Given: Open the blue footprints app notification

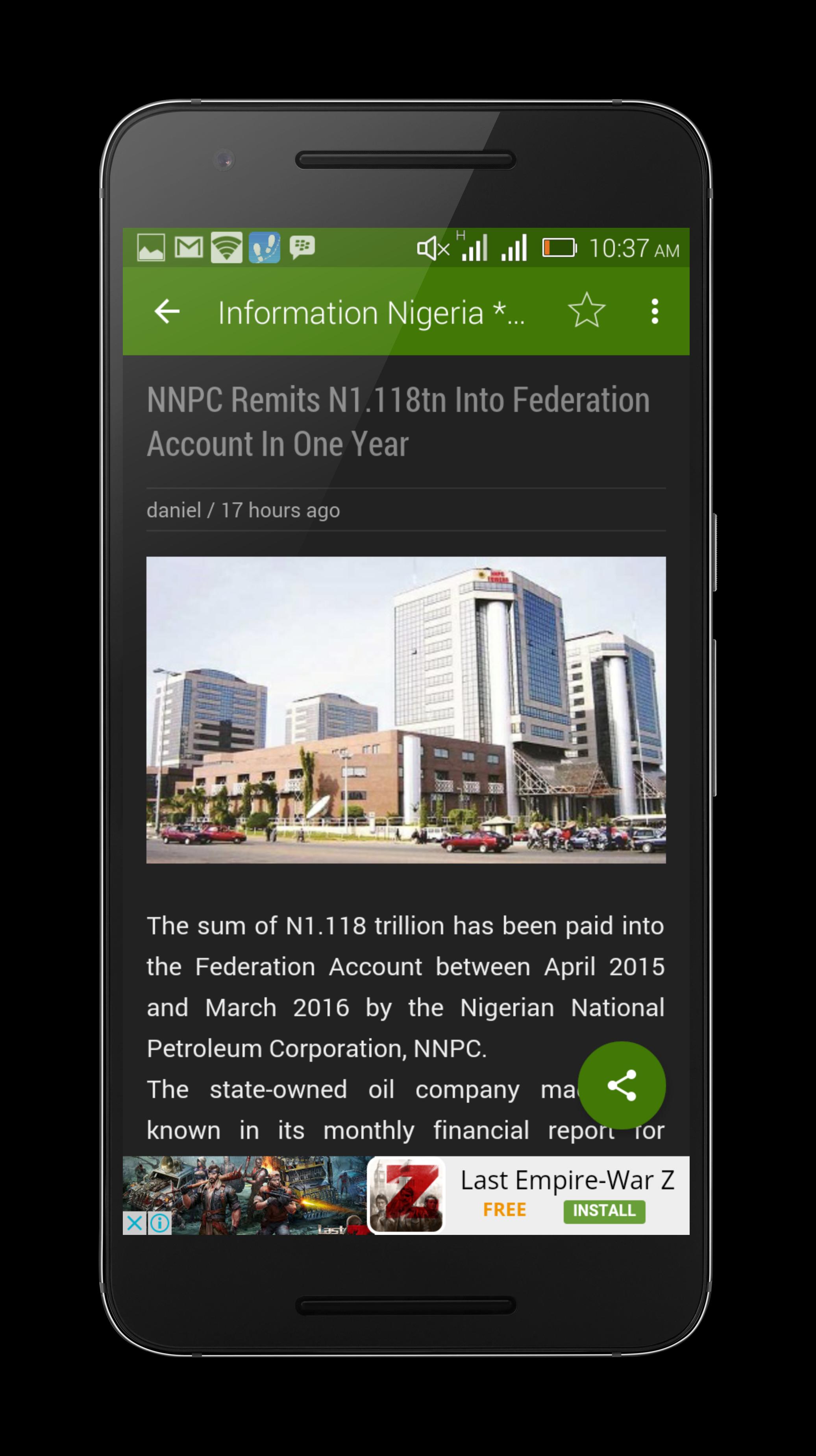Looking at the screenshot, I should [x=263, y=247].
